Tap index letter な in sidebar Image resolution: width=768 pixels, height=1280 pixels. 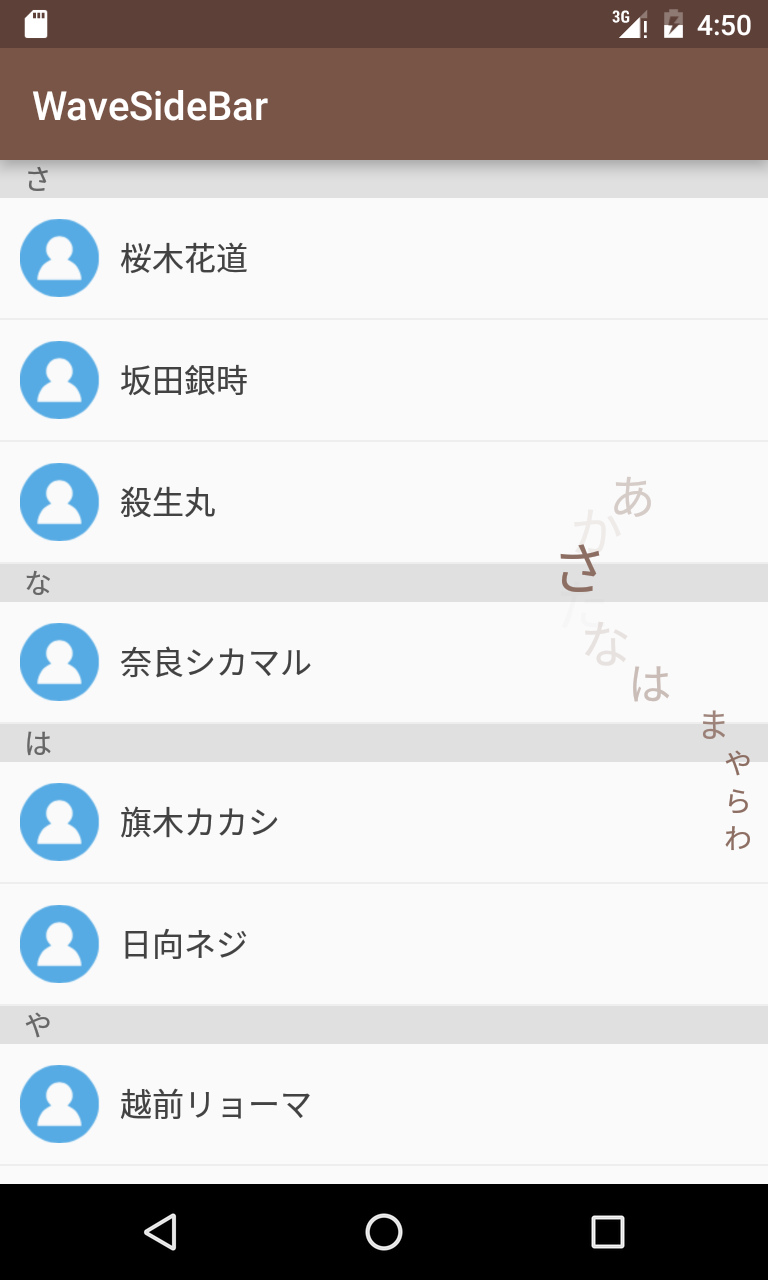pyautogui.click(x=606, y=643)
